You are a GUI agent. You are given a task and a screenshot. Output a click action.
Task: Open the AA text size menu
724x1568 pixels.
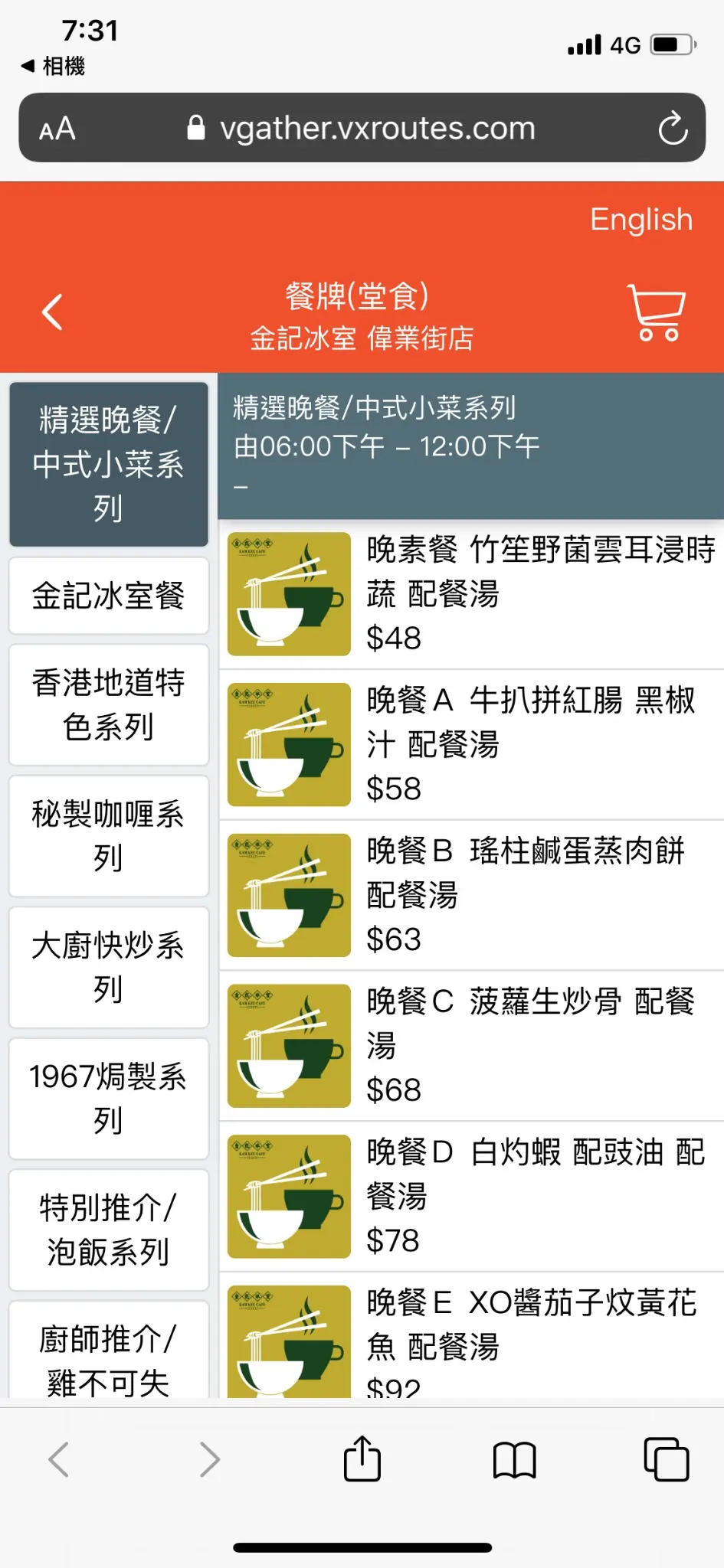click(57, 129)
